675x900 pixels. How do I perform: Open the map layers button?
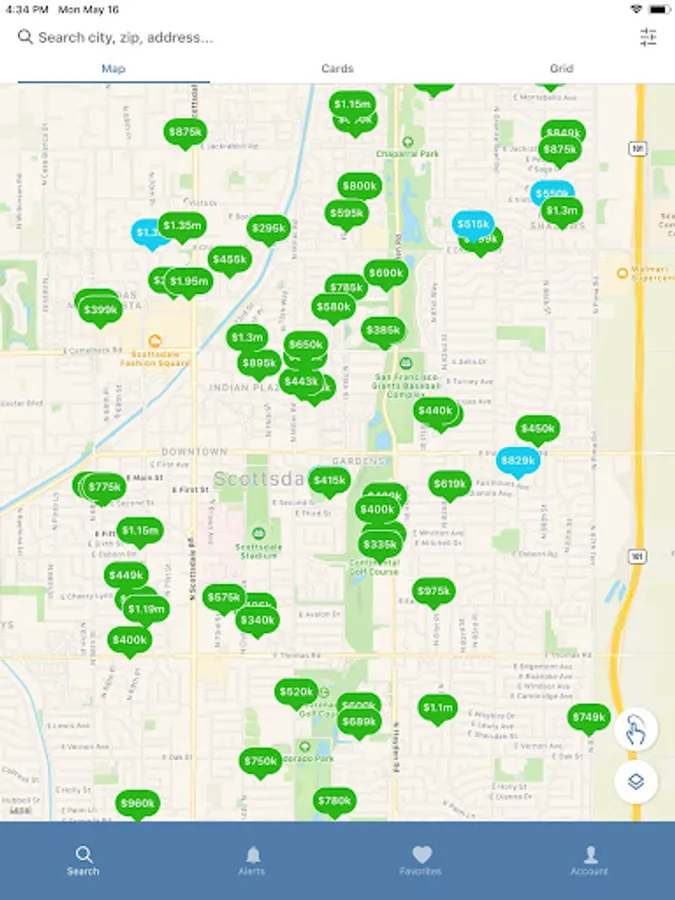pos(636,782)
